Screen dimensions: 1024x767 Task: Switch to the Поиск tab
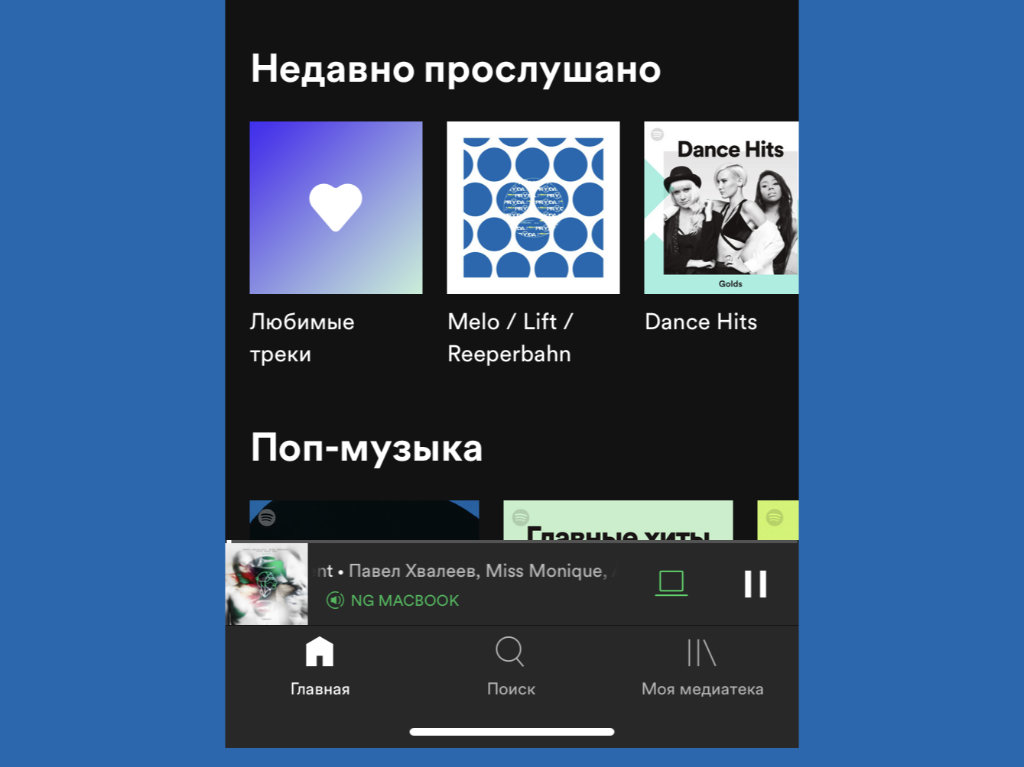(x=511, y=667)
